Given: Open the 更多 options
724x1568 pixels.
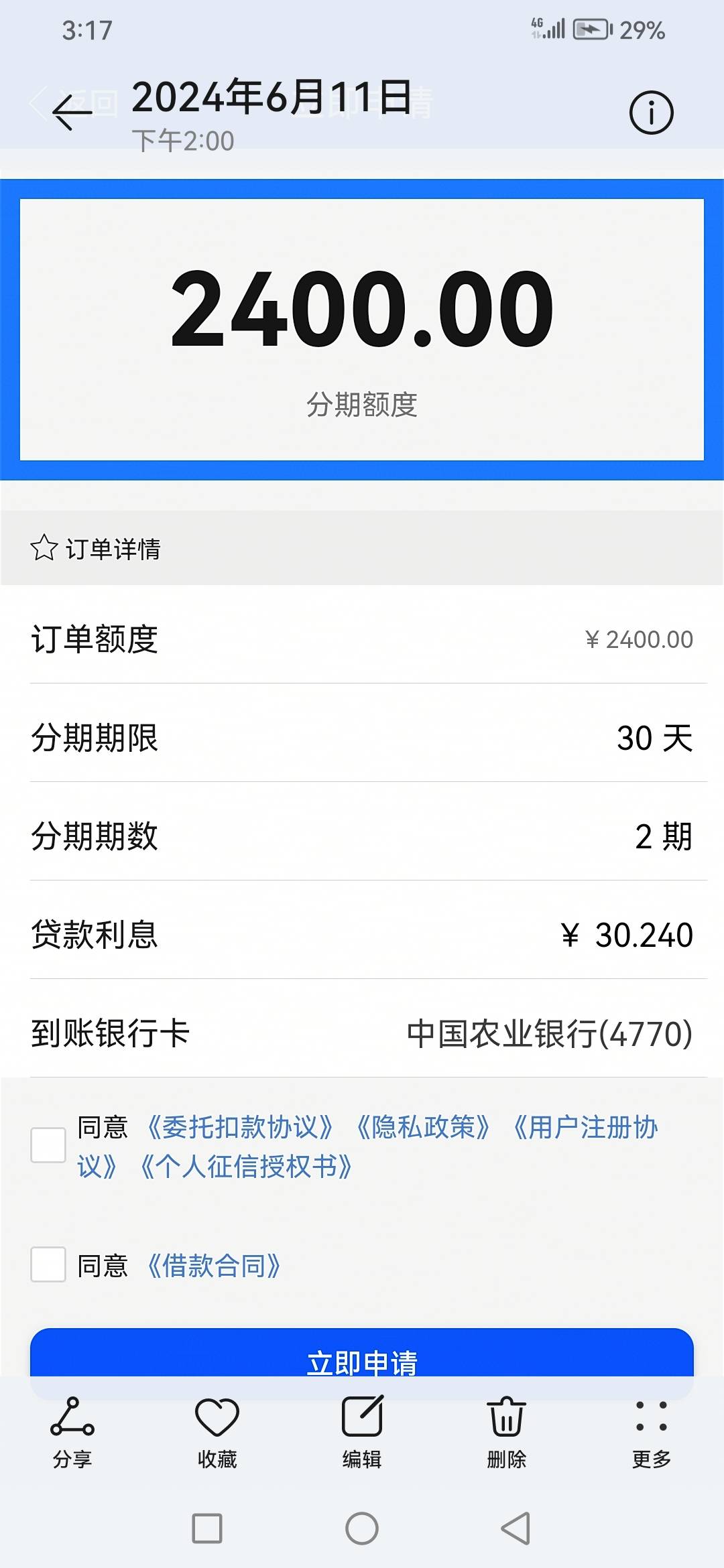Looking at the screenshot, I should tap(652, 1433).
